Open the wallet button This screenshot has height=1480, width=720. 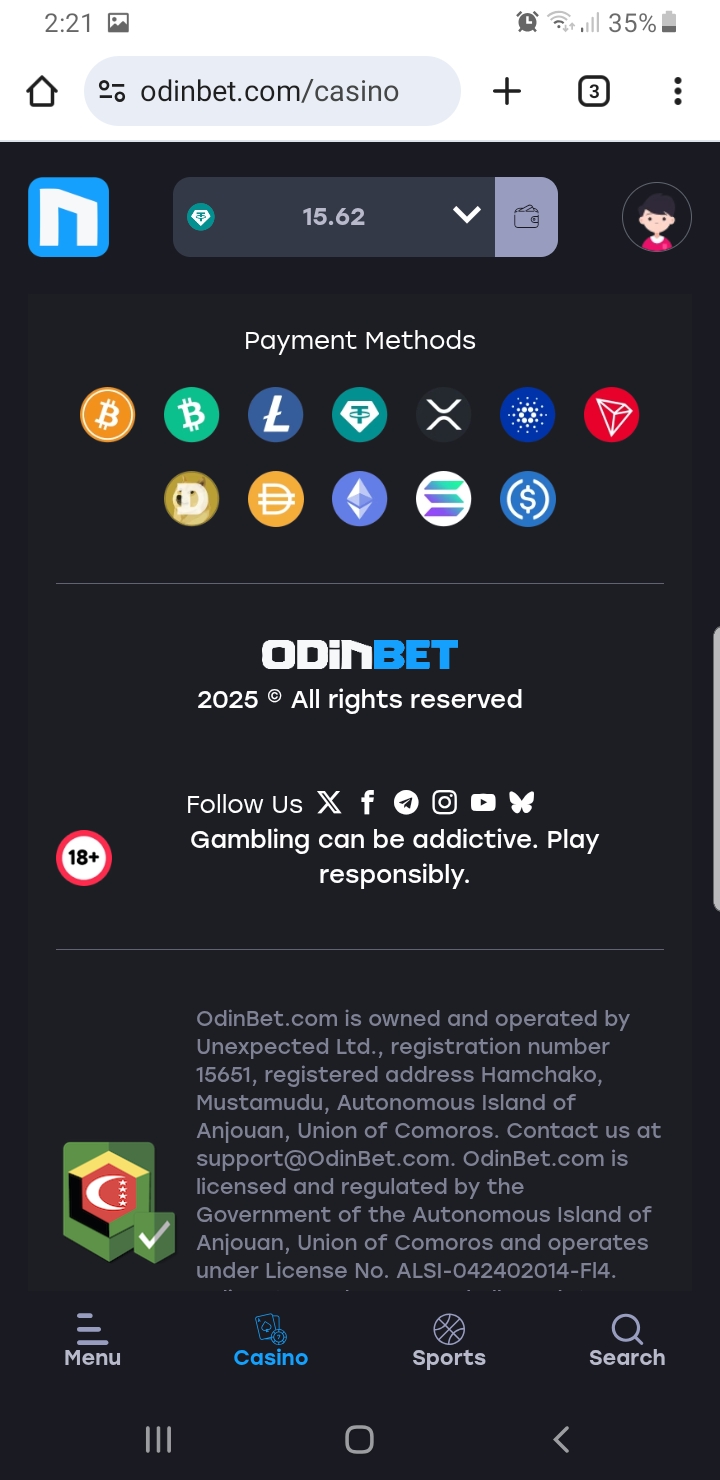(x=526, y=217)
